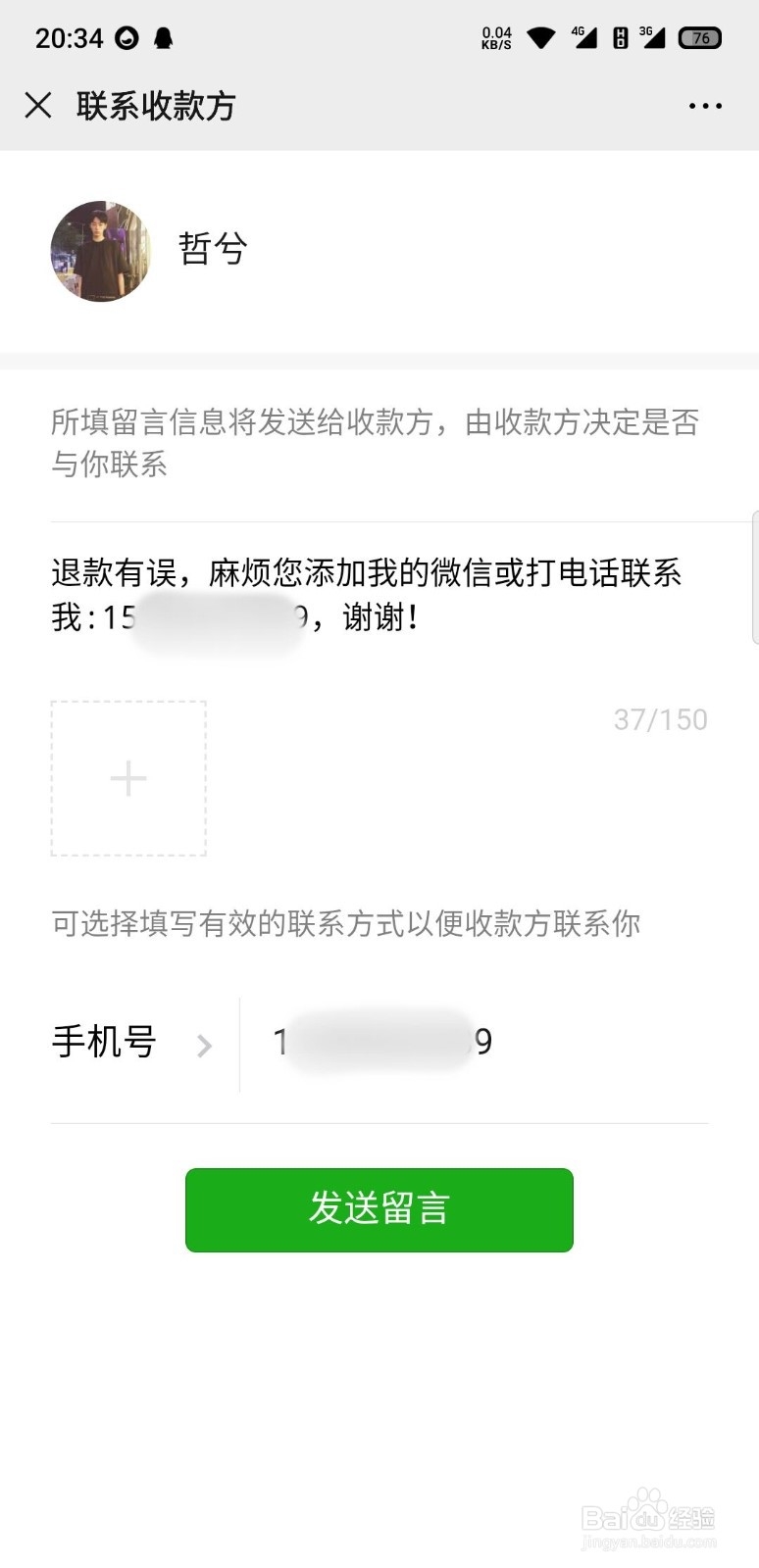
Task: Tap the plus icon to attach an image
Action: pos(127,779)
